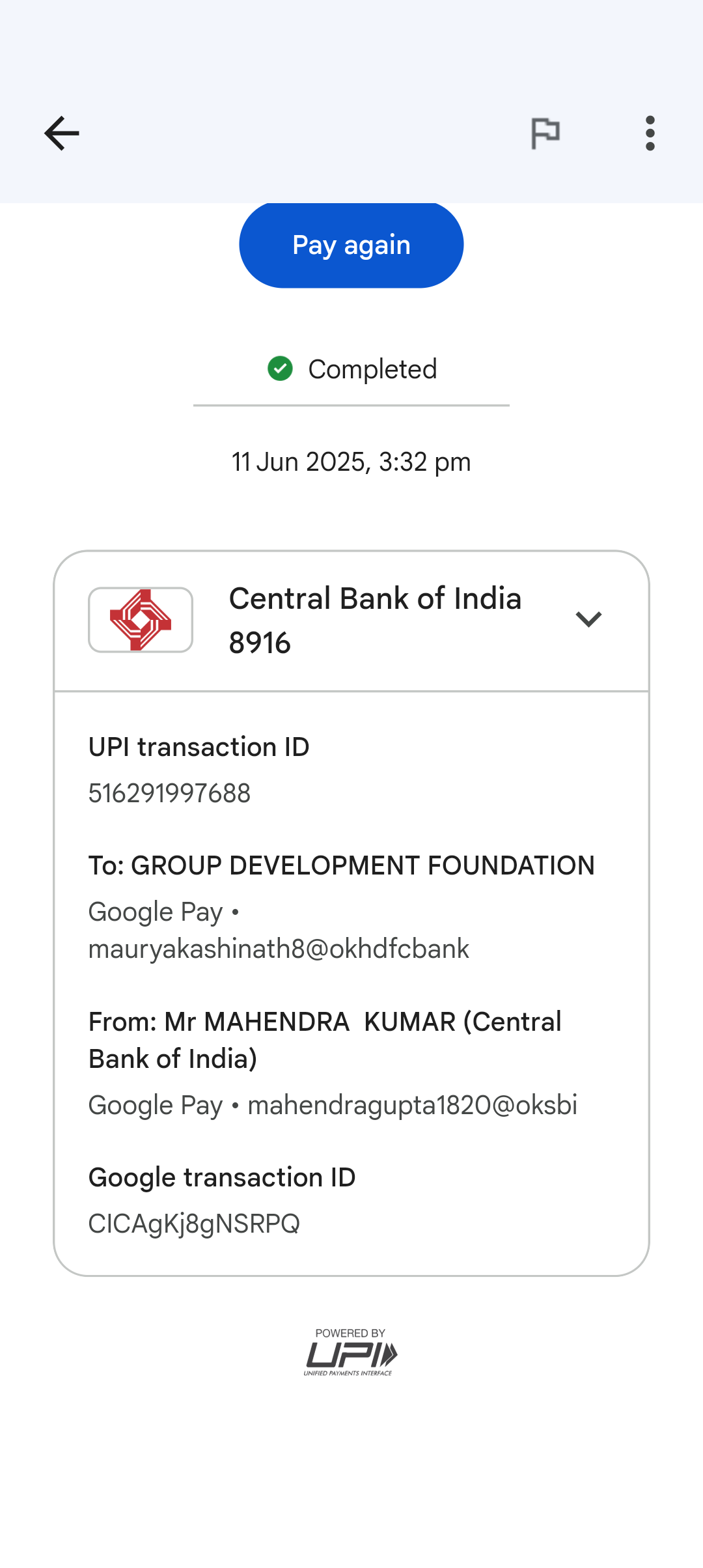Expand the Central Bank of India details
Viewport: 703px width, 1568px height.
588,619
